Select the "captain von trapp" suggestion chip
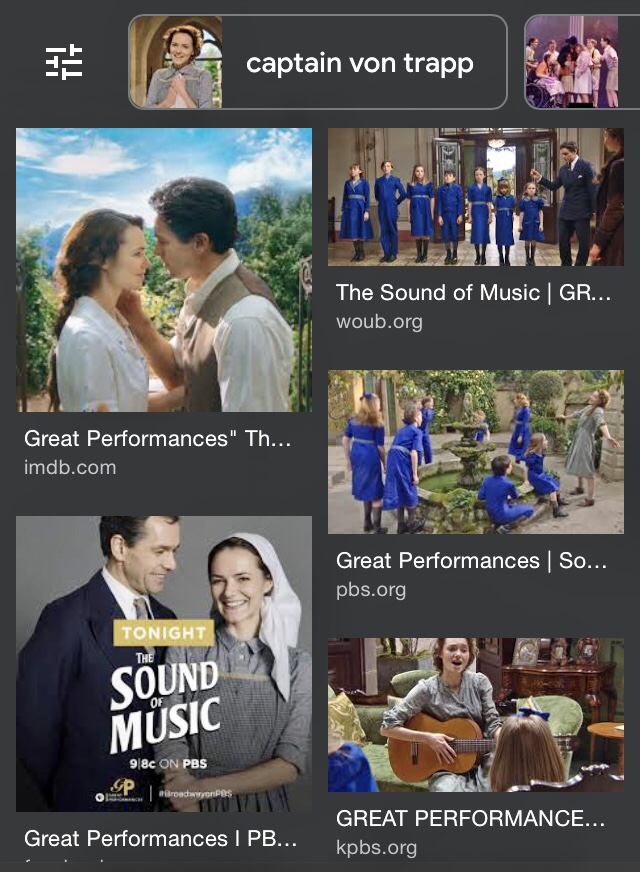 [318, 62]
